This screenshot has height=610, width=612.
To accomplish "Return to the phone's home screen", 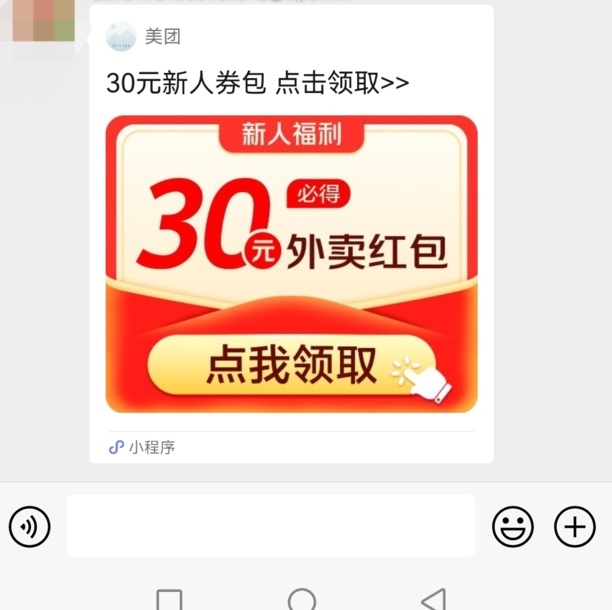I will click(302, 599).
